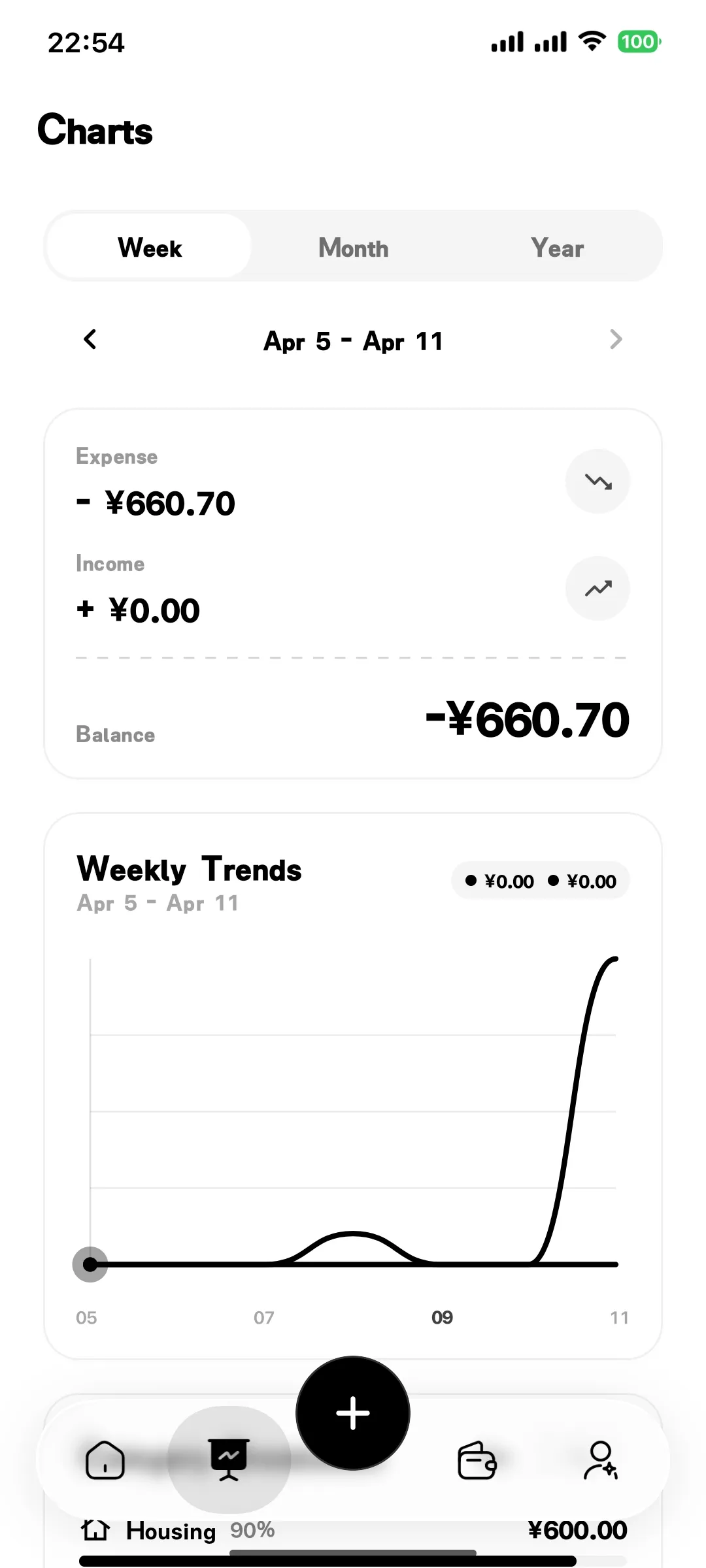Image resolution: width=706 pixels, height=1568 pixels.
Task: Open the Home tab
Action: coord(105,1460)
